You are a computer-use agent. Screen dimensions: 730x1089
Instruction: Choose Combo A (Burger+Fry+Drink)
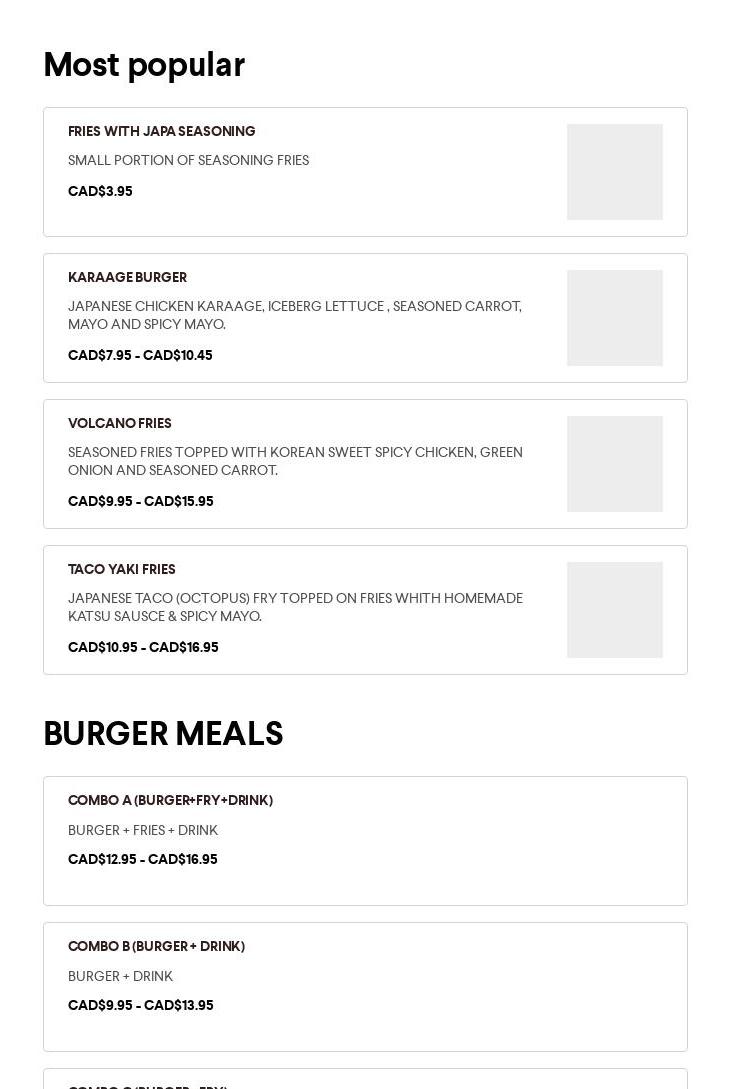click(365, 841)
